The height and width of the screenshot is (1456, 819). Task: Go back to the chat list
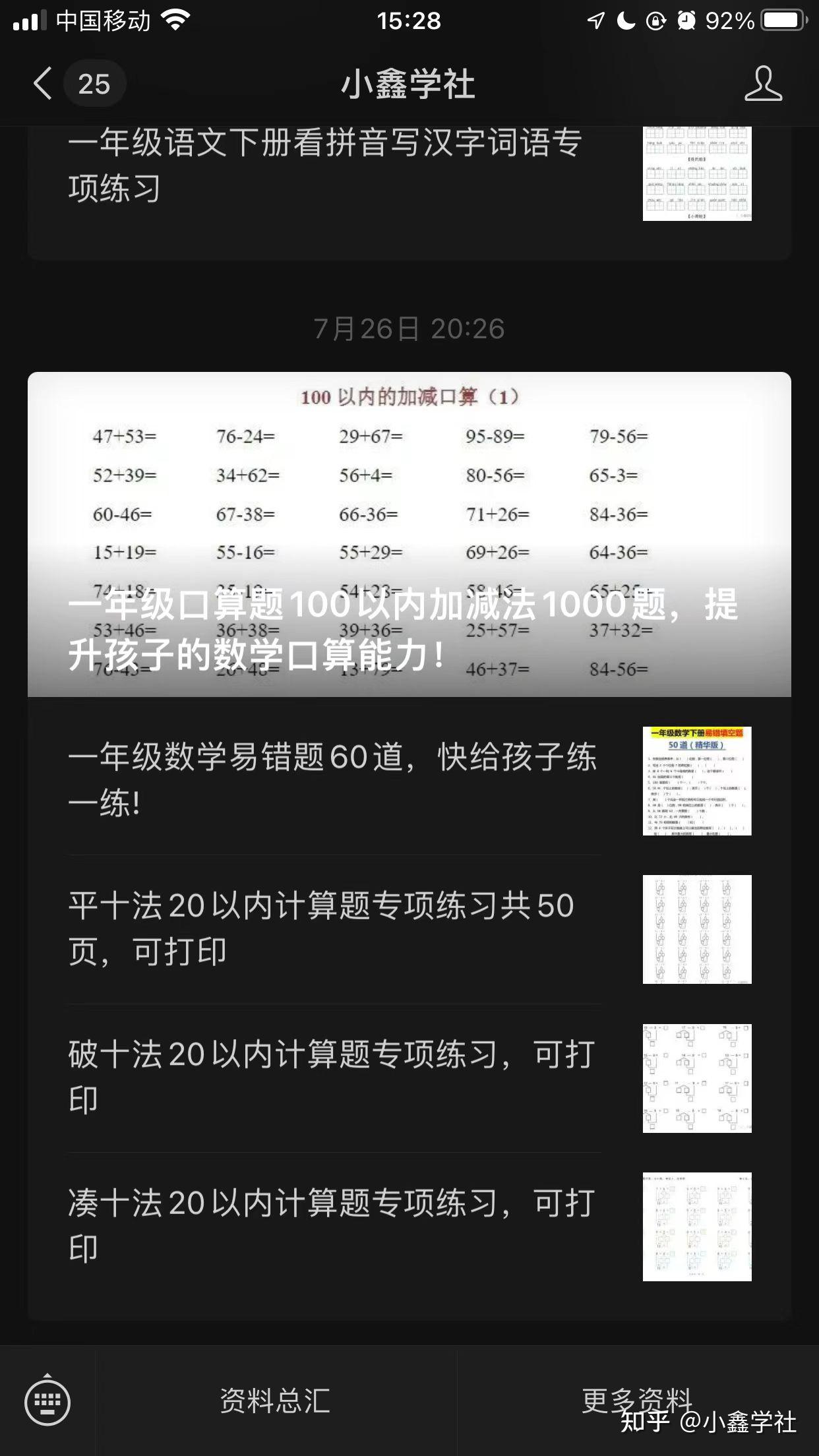44,84
